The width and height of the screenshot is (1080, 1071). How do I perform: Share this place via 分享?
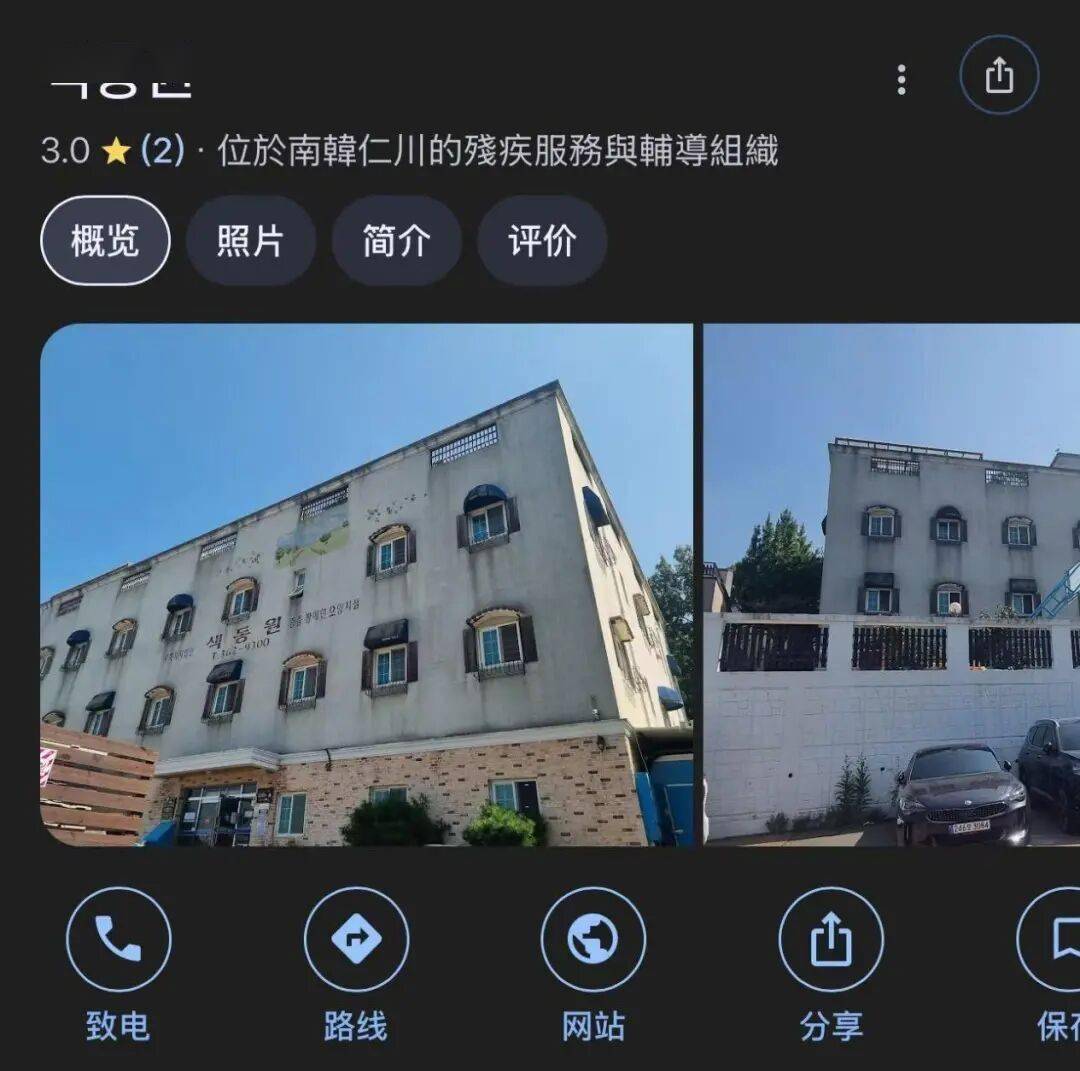[x=831, y=940]
